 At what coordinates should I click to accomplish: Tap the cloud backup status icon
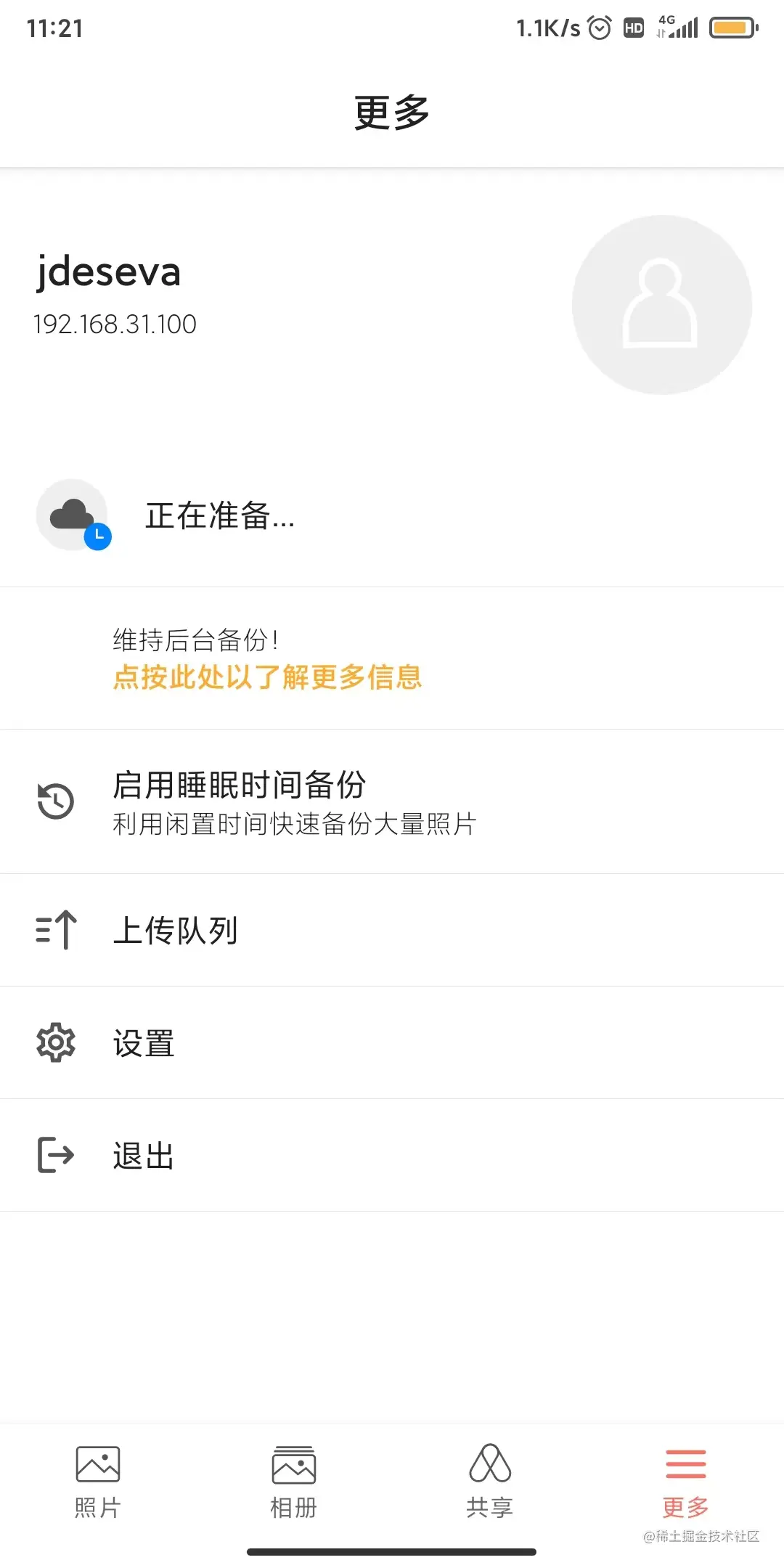point(73,515)
